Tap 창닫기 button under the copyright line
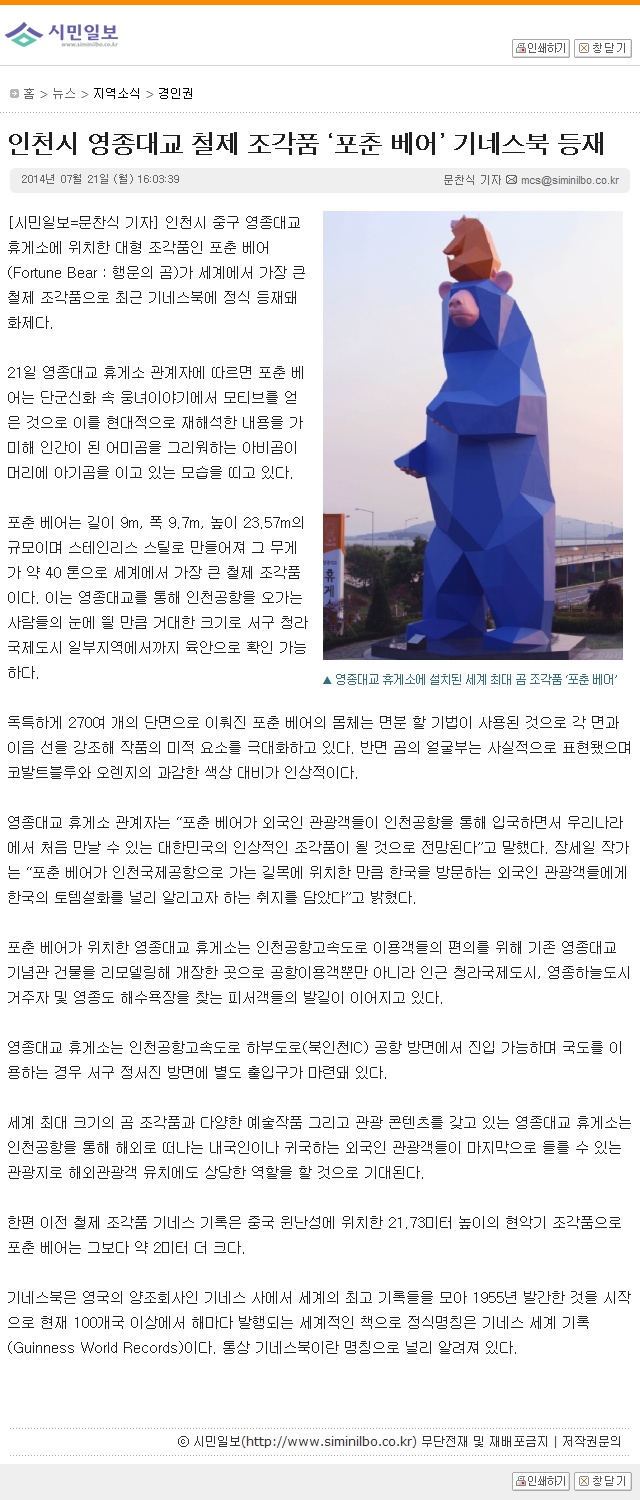 click(x=602, y=1481)
